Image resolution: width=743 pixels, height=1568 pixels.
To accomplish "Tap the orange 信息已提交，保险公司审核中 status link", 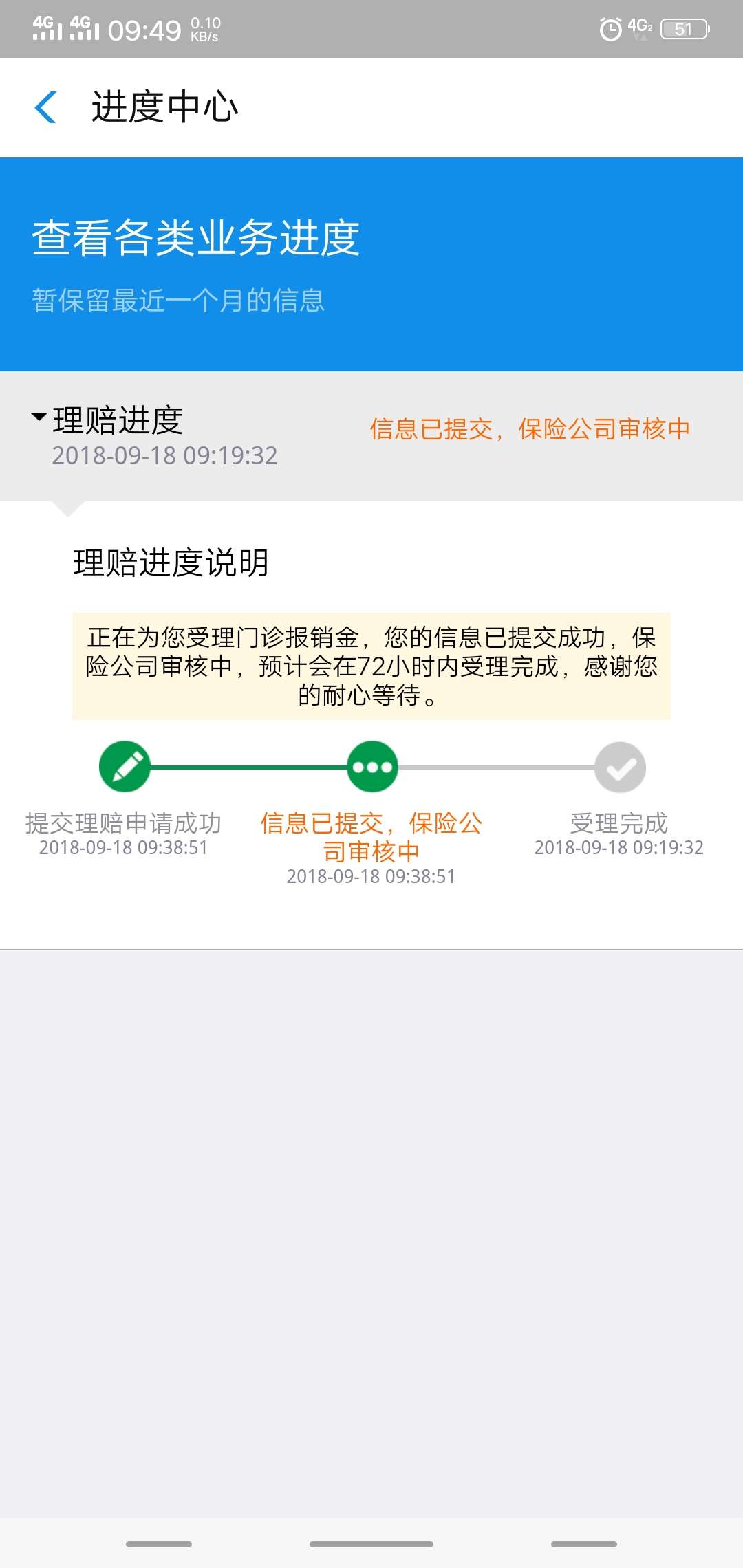I will click(531, 428).
